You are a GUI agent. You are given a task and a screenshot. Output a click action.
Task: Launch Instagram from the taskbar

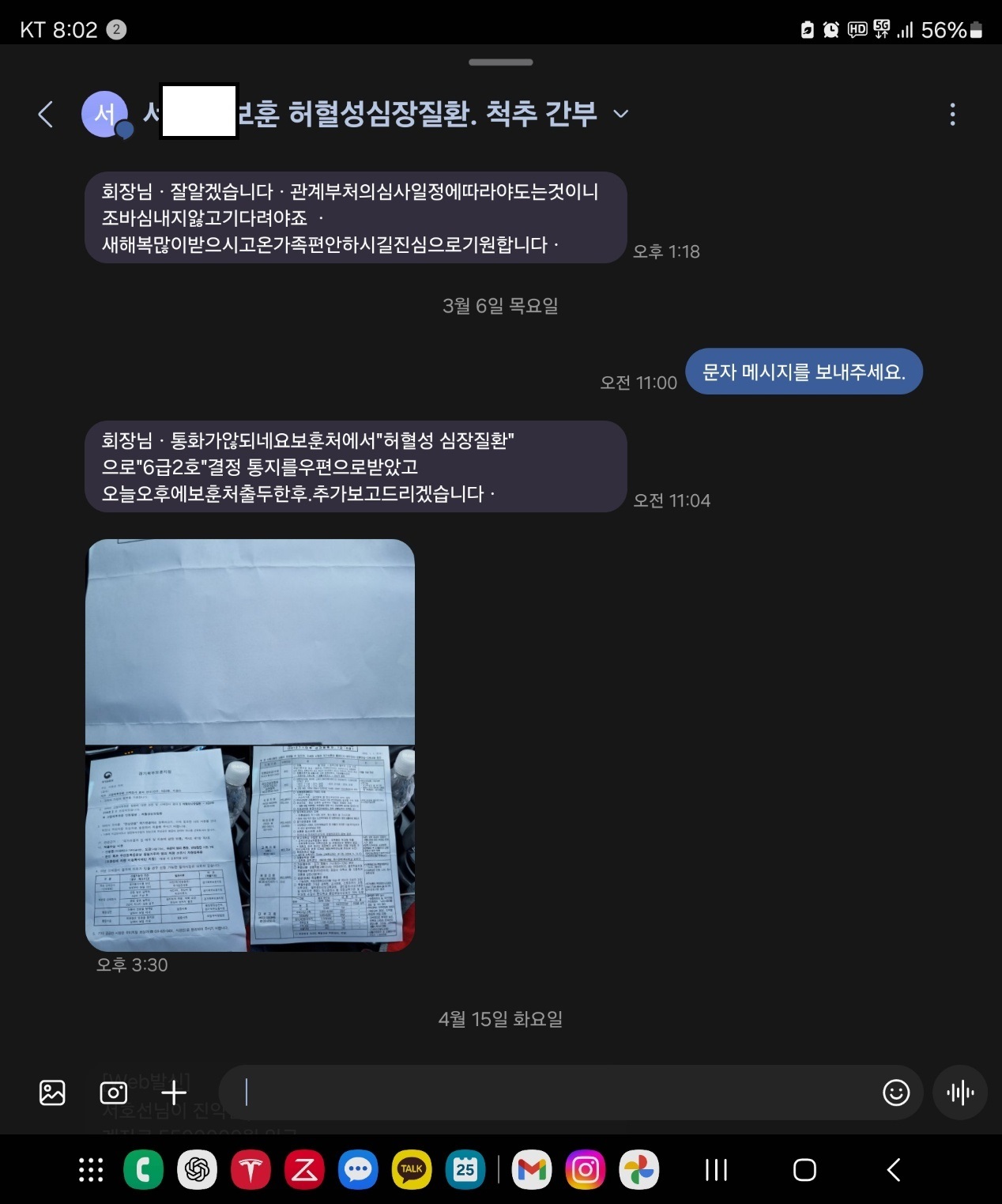tap(586, 1170)
